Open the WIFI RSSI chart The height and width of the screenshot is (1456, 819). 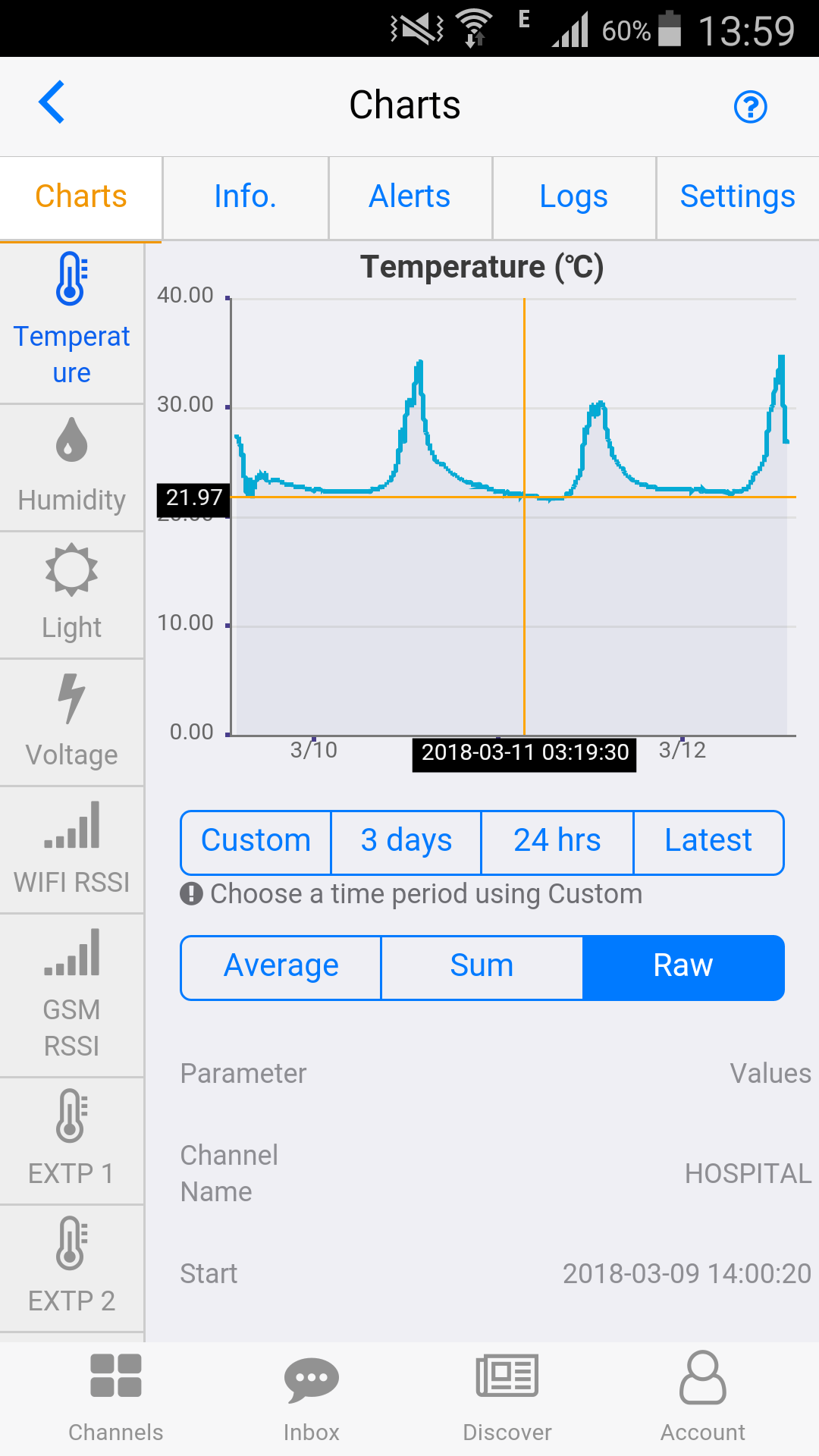tap(72, 850)
